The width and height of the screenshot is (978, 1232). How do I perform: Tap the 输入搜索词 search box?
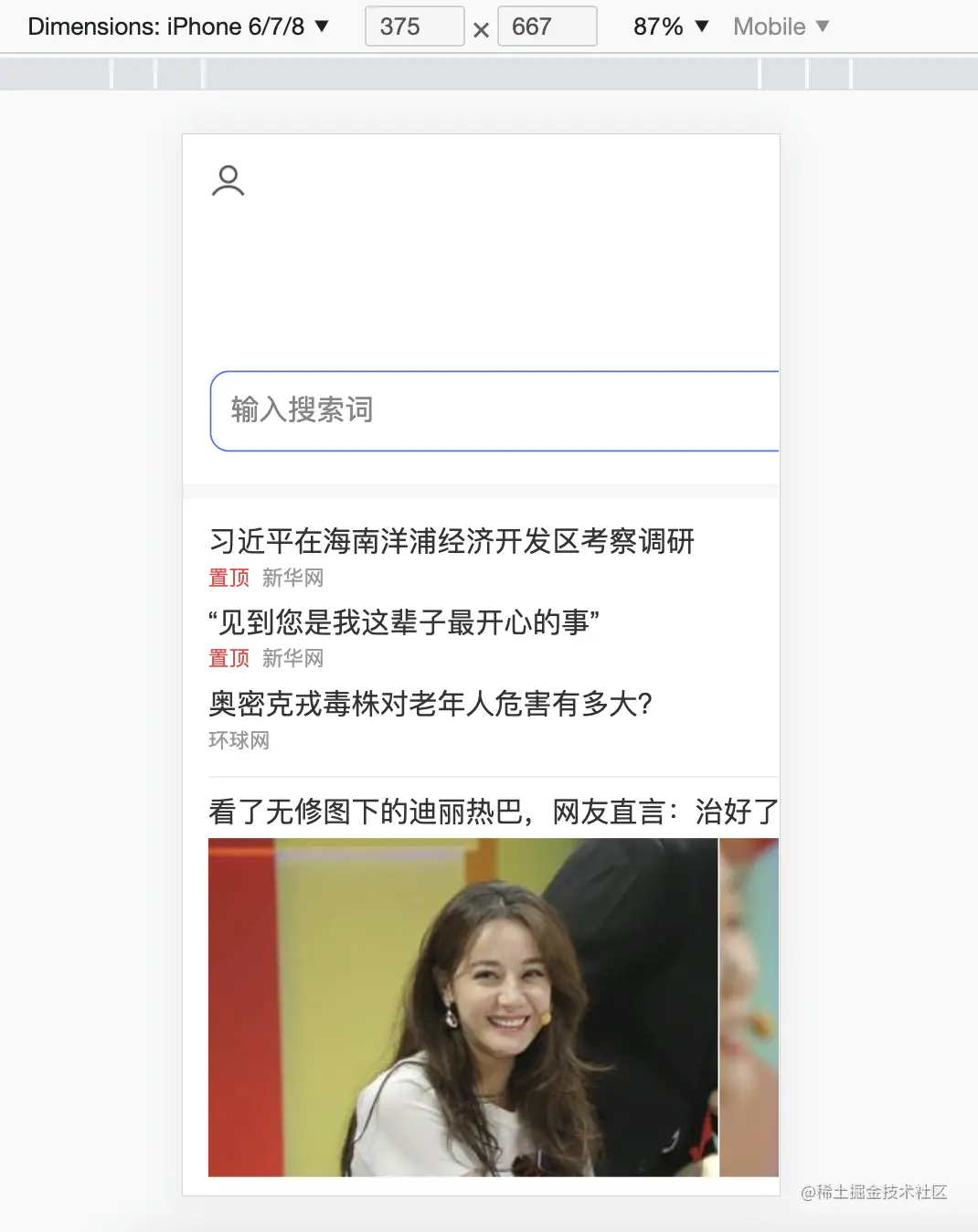point(494,410)
